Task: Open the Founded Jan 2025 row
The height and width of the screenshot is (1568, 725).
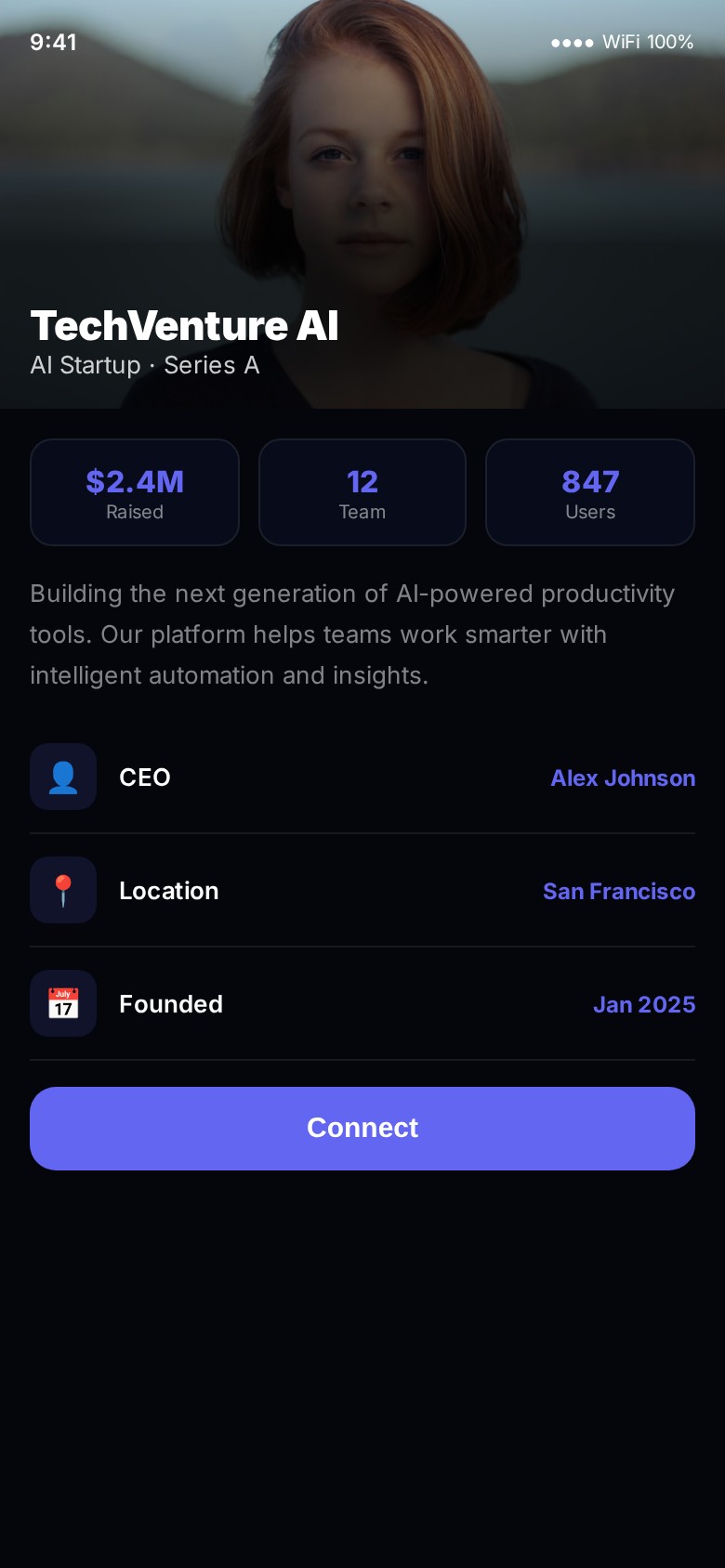Action: click(x=362, y=1004)
